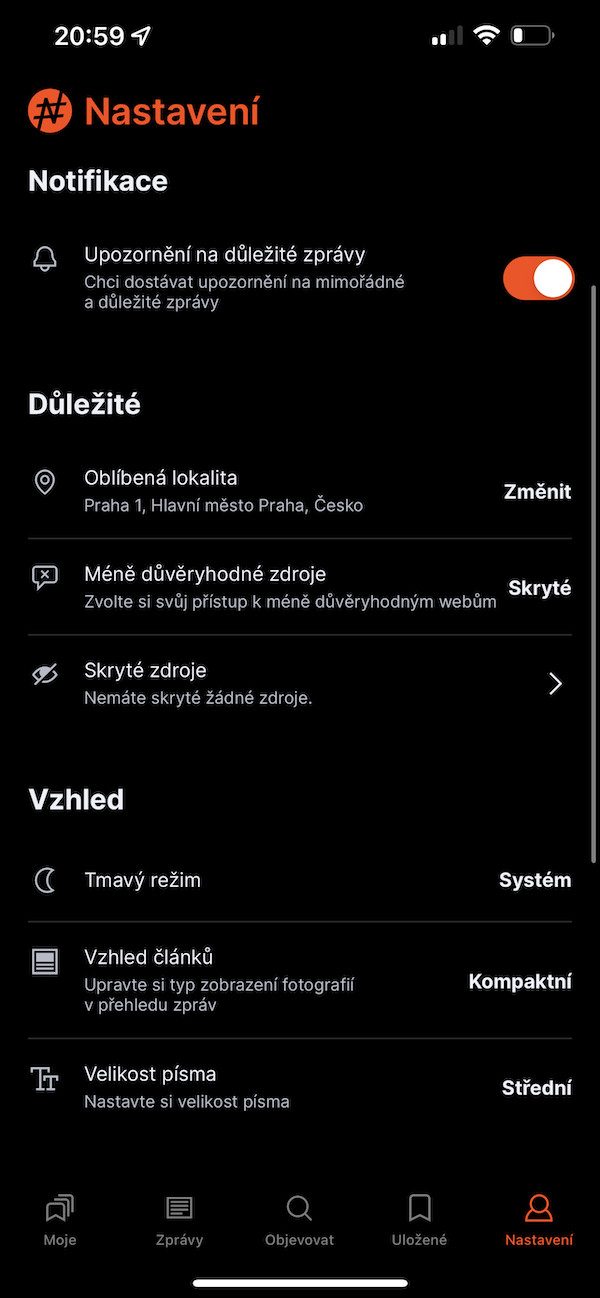This screenshot has height=1298, width=600.
Task: Open Vzhled článků display options
Action: (300, 981)
